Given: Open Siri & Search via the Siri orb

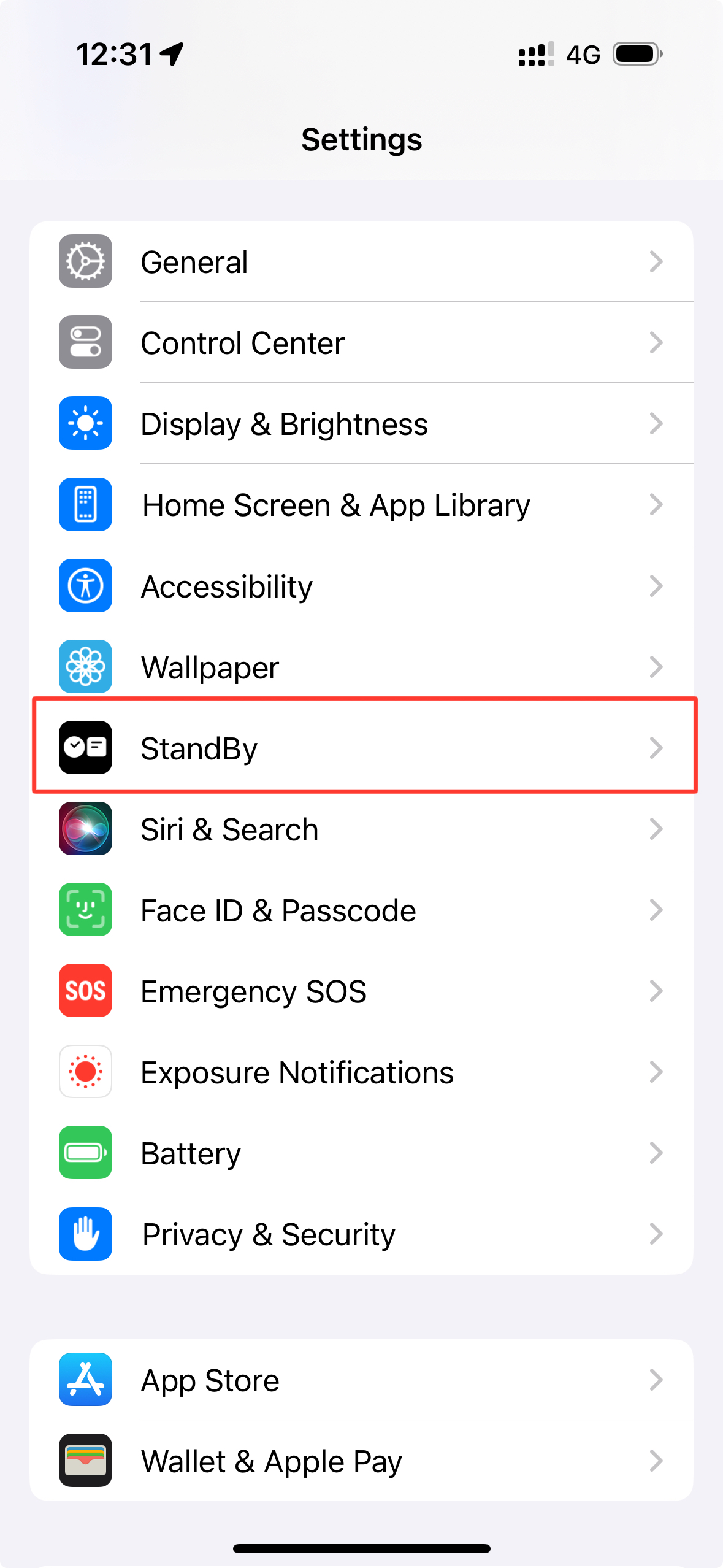Looking at the screenshot, I should click(85, 829).
